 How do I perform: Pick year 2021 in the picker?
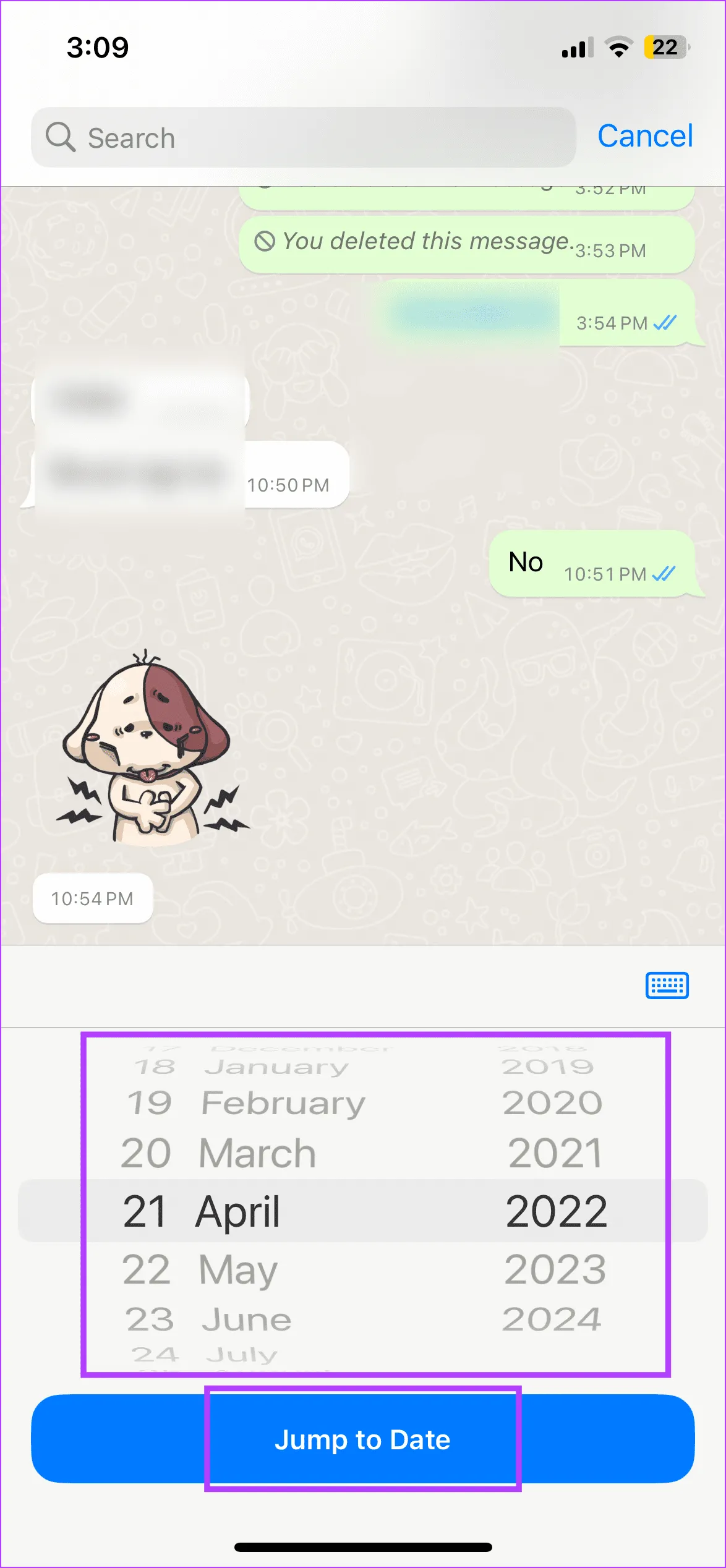click(x=555, y=1154)
